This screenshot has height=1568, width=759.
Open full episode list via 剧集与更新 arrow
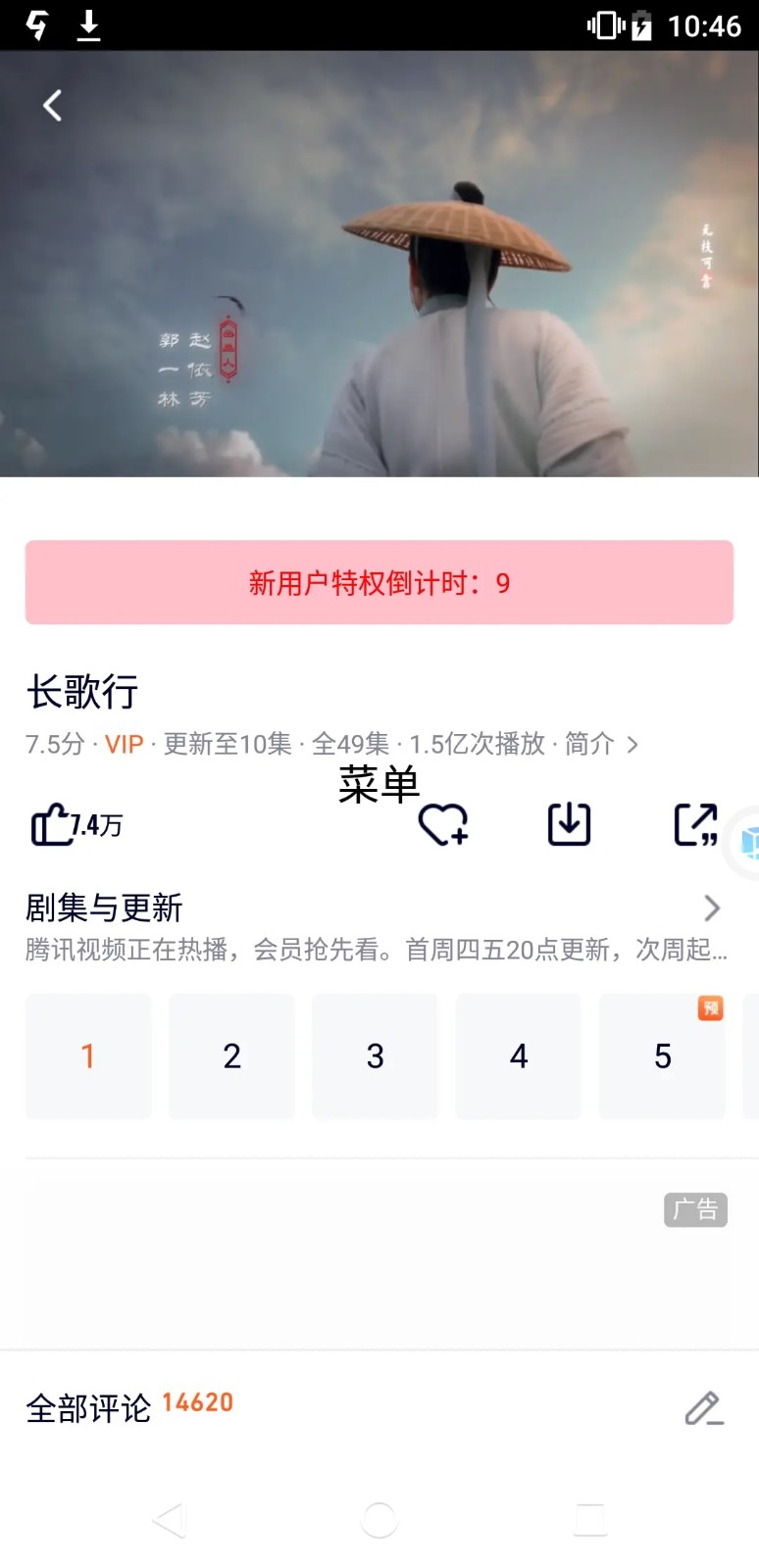point(713,908)
